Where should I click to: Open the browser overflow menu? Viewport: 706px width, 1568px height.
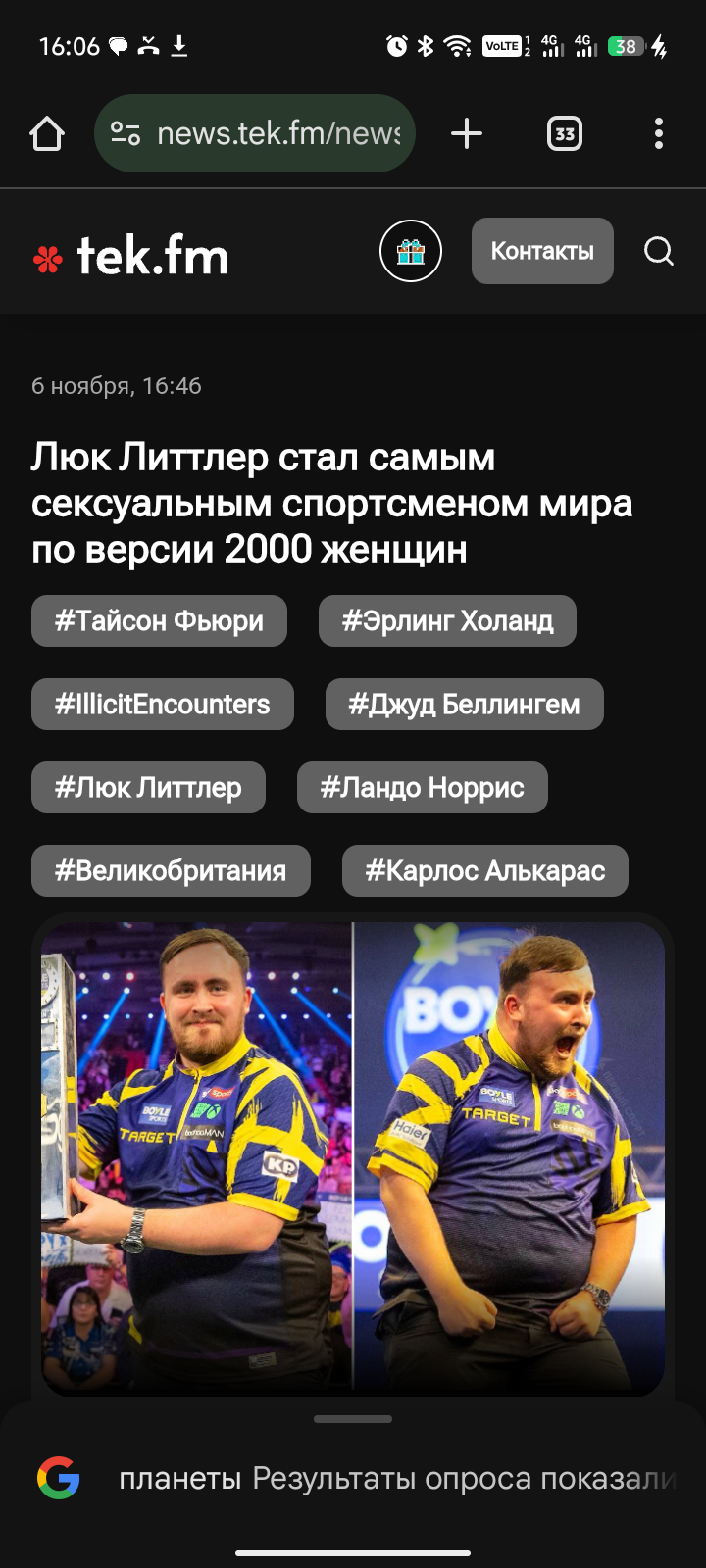tap(658, 133)
